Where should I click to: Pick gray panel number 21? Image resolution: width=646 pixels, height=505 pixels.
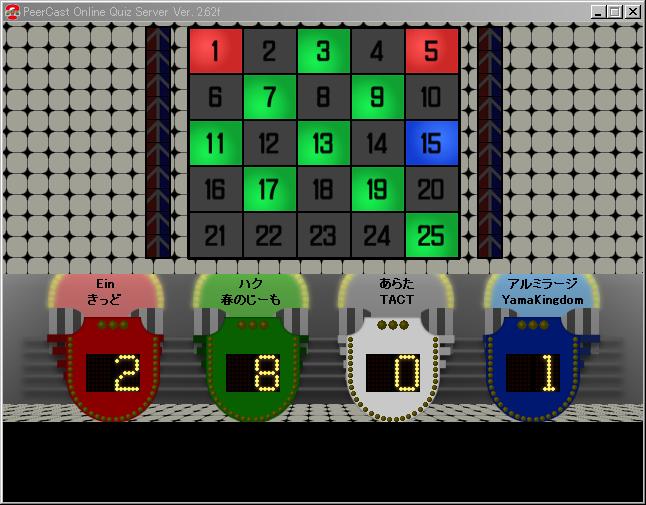pyautogui.click(x=216, y=235)
